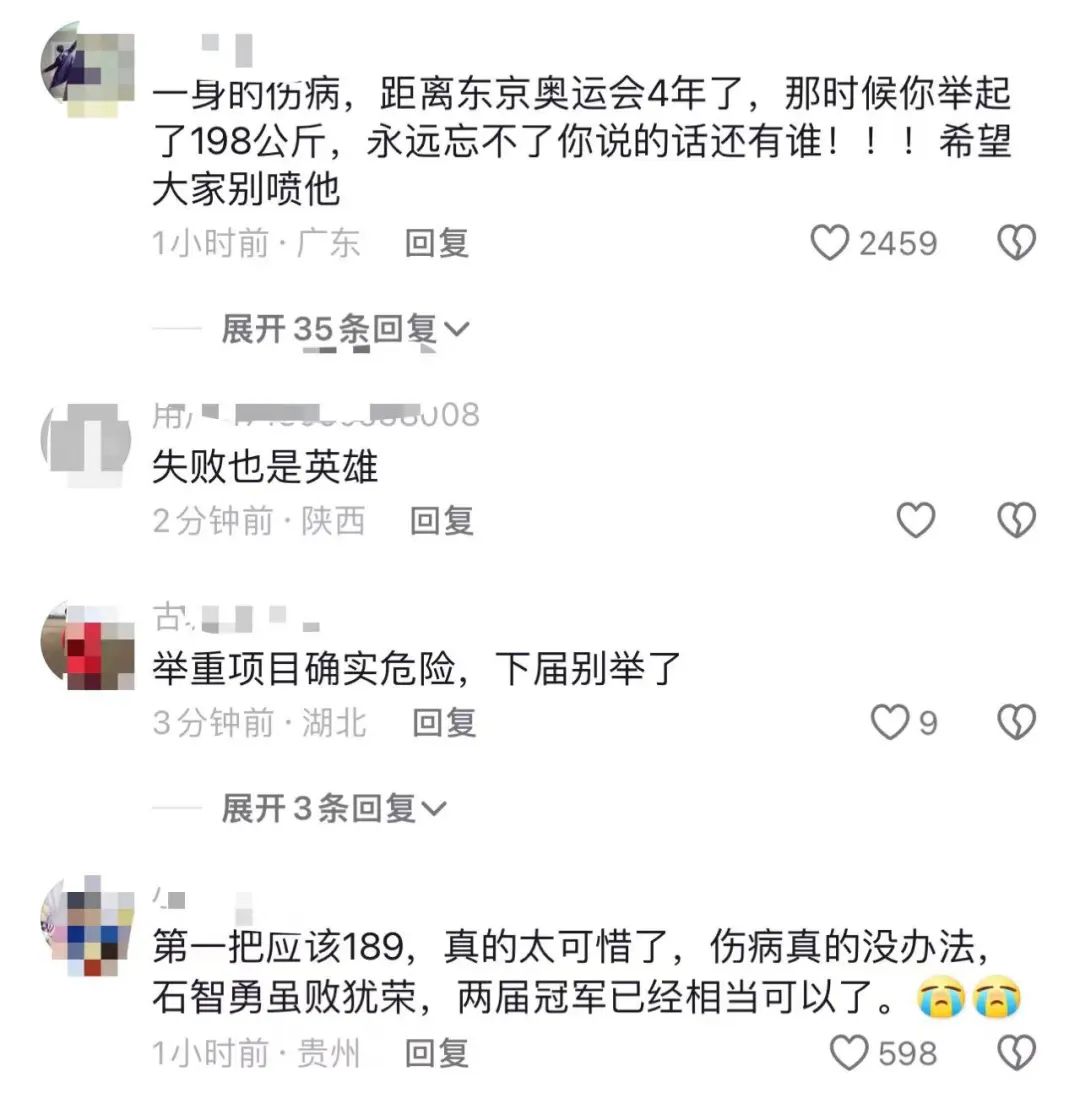Like the comment with 598 likes

(x=851, y=1052)
